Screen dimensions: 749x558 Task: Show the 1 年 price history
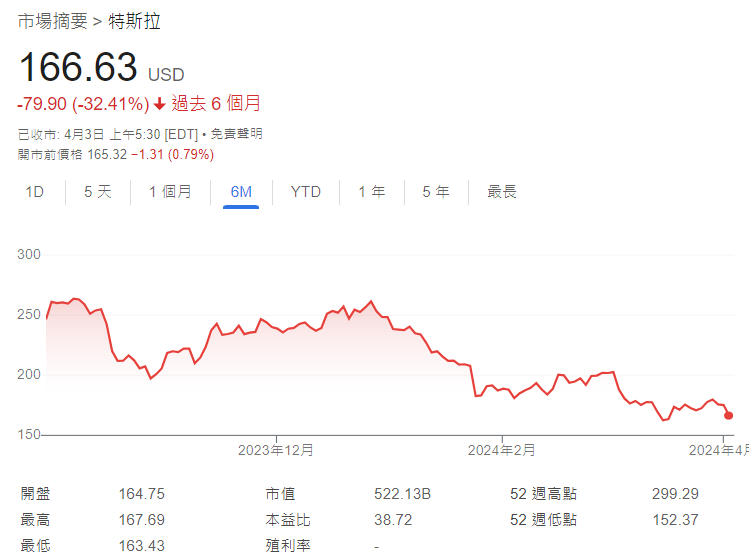371,192
